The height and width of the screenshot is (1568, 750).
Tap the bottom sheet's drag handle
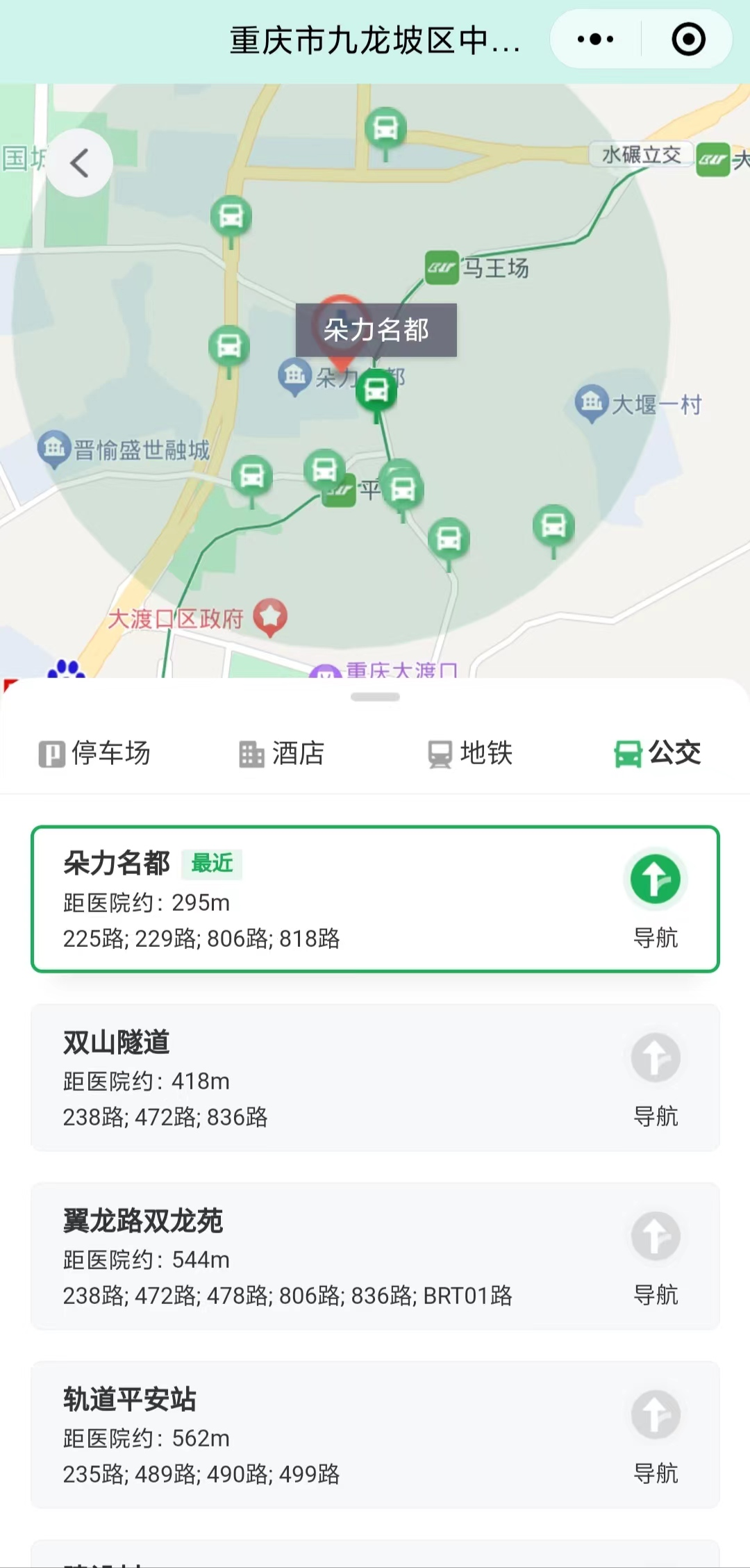pos(375,697)
